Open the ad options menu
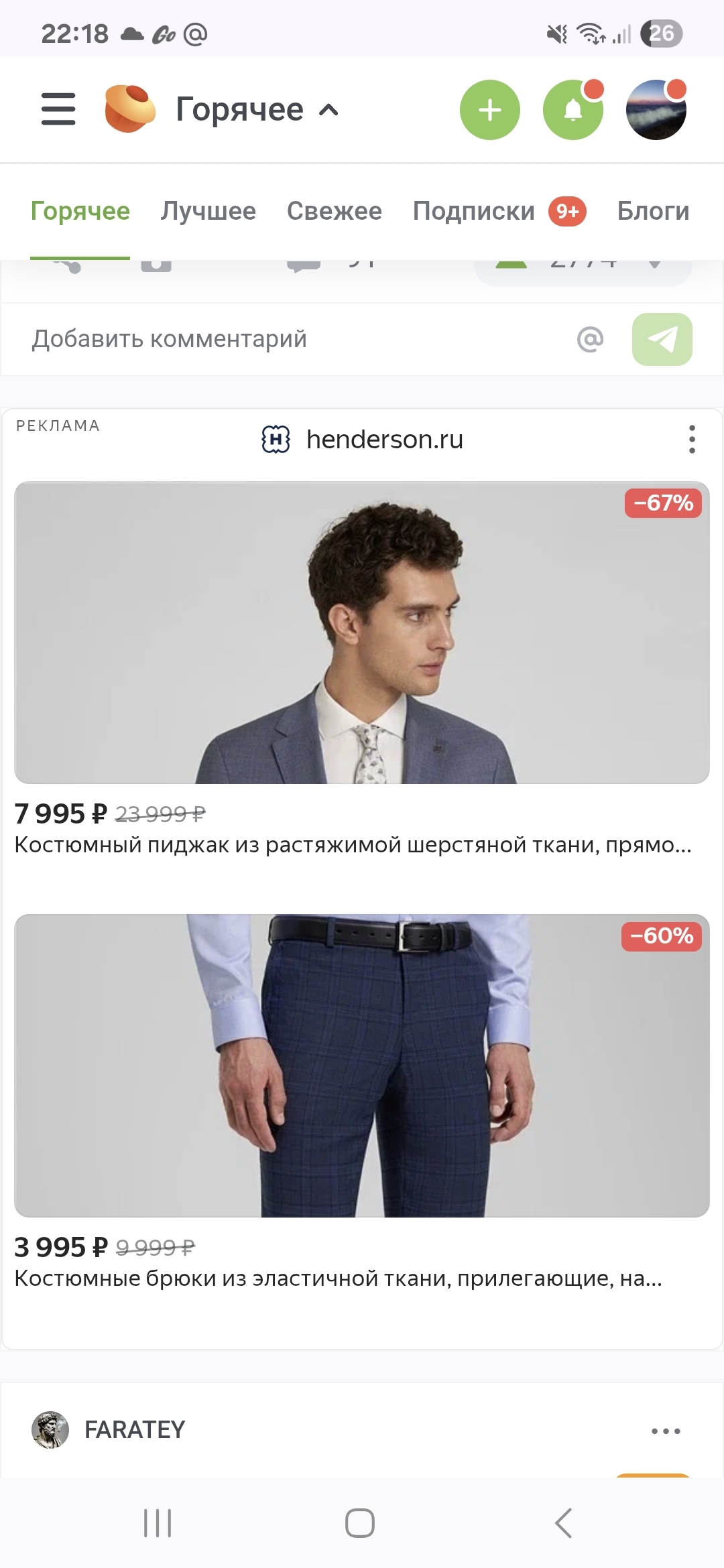 (692, 440)
